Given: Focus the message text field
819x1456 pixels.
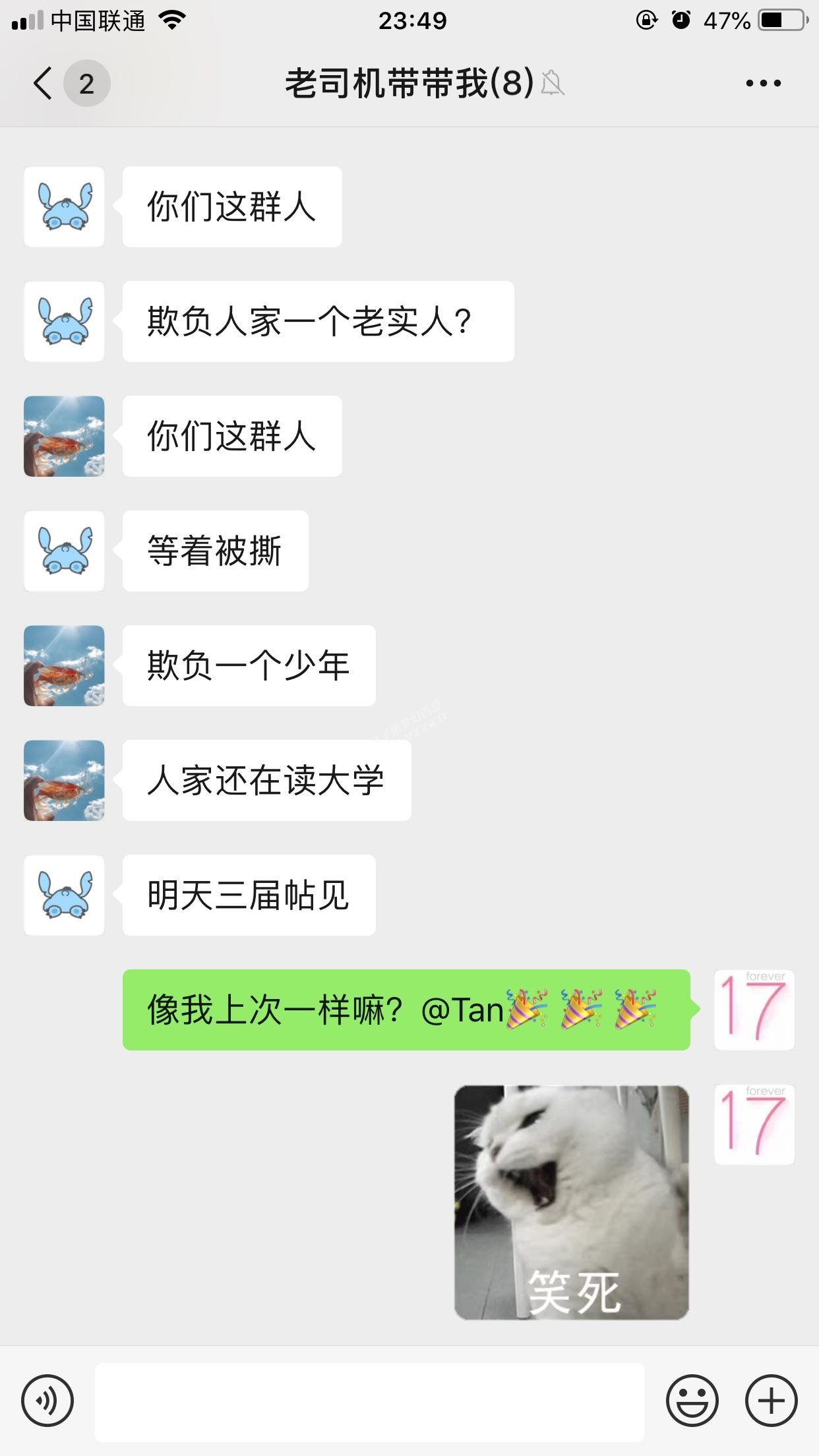Looking at the screenshot, I should click(x=369, y=1401).
